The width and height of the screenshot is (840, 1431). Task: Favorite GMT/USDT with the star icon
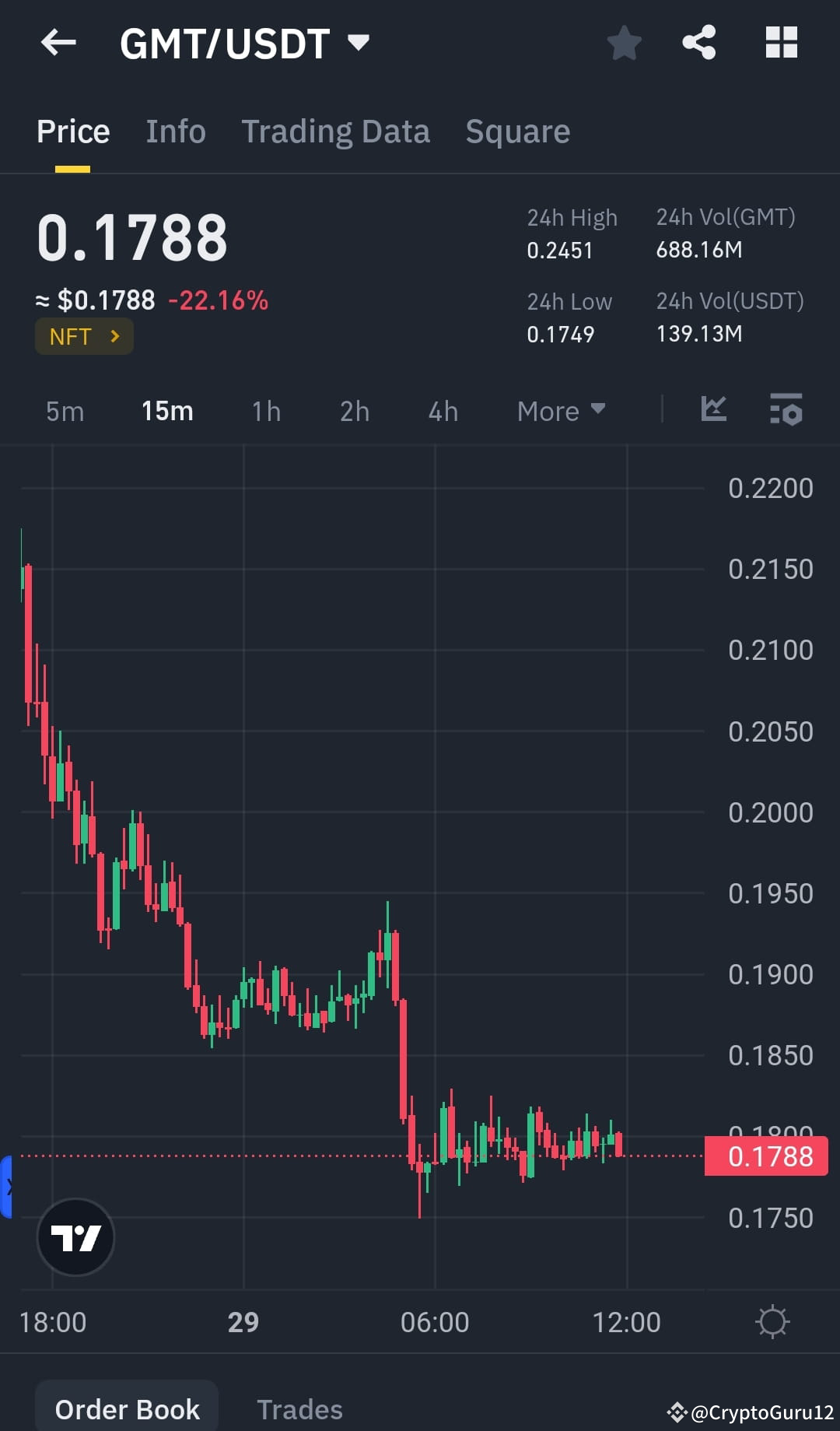[624, 43]
